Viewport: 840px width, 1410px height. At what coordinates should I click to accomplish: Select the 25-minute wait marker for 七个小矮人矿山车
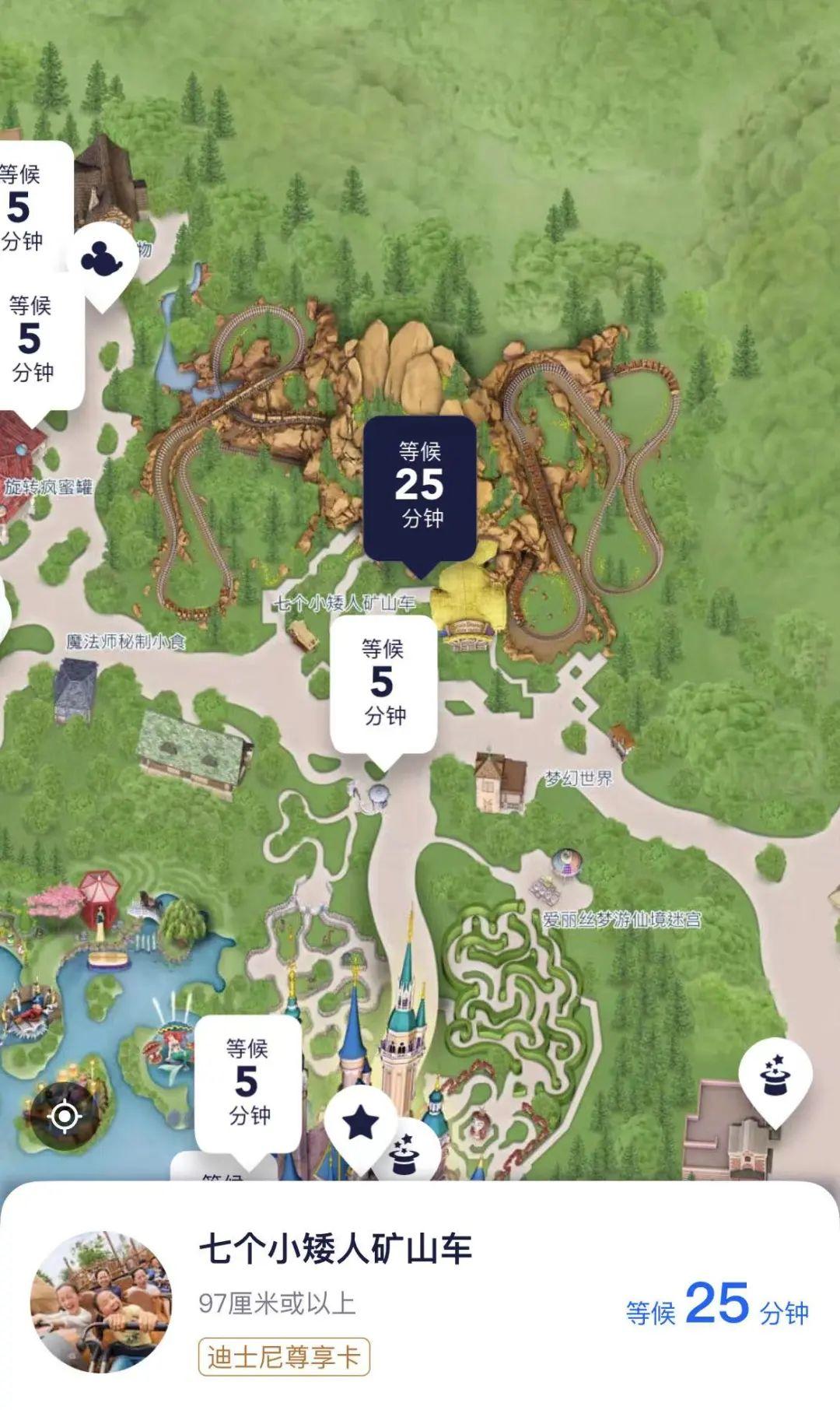coord(420,486)
